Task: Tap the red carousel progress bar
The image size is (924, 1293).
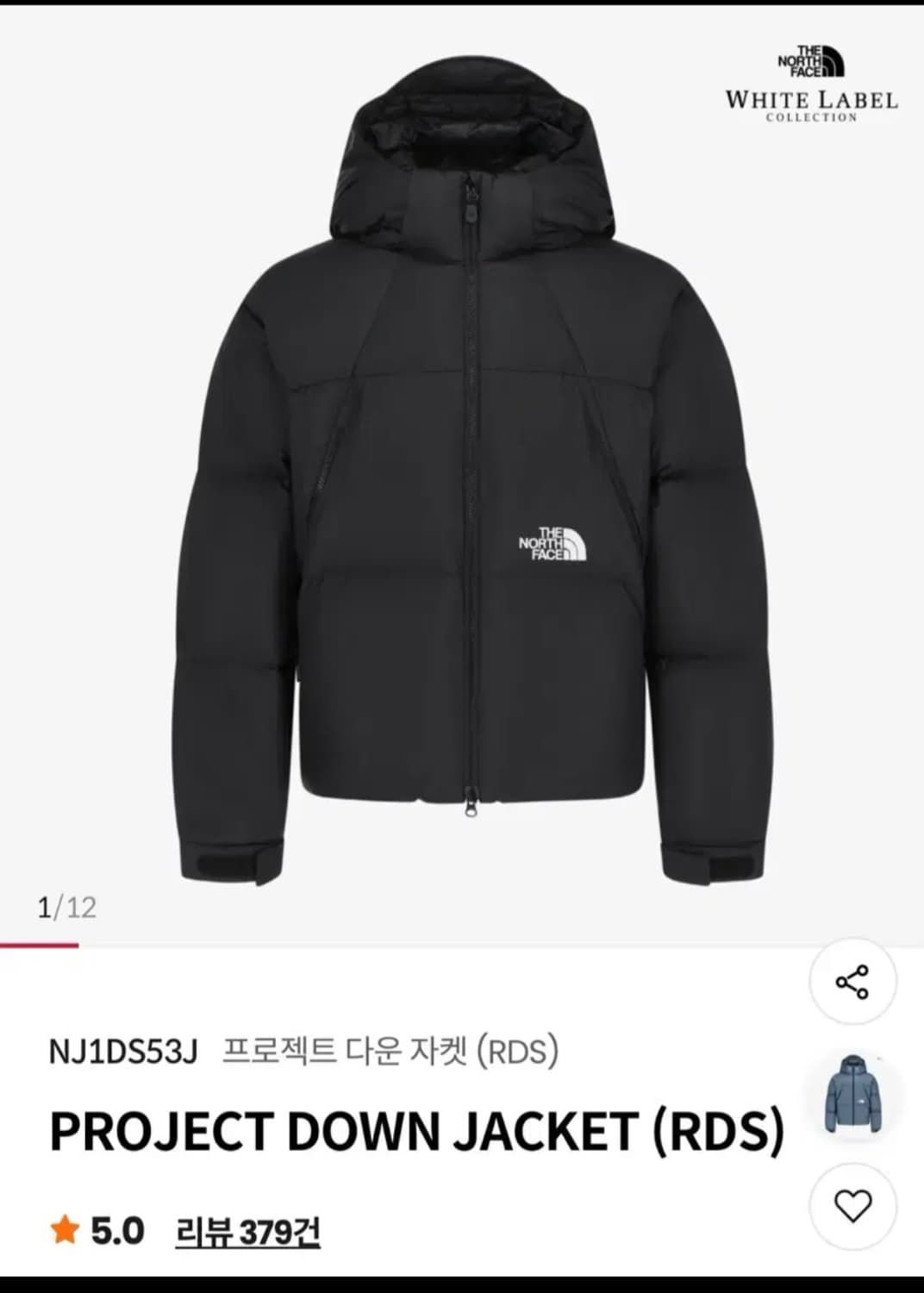Action: (39, 942)
